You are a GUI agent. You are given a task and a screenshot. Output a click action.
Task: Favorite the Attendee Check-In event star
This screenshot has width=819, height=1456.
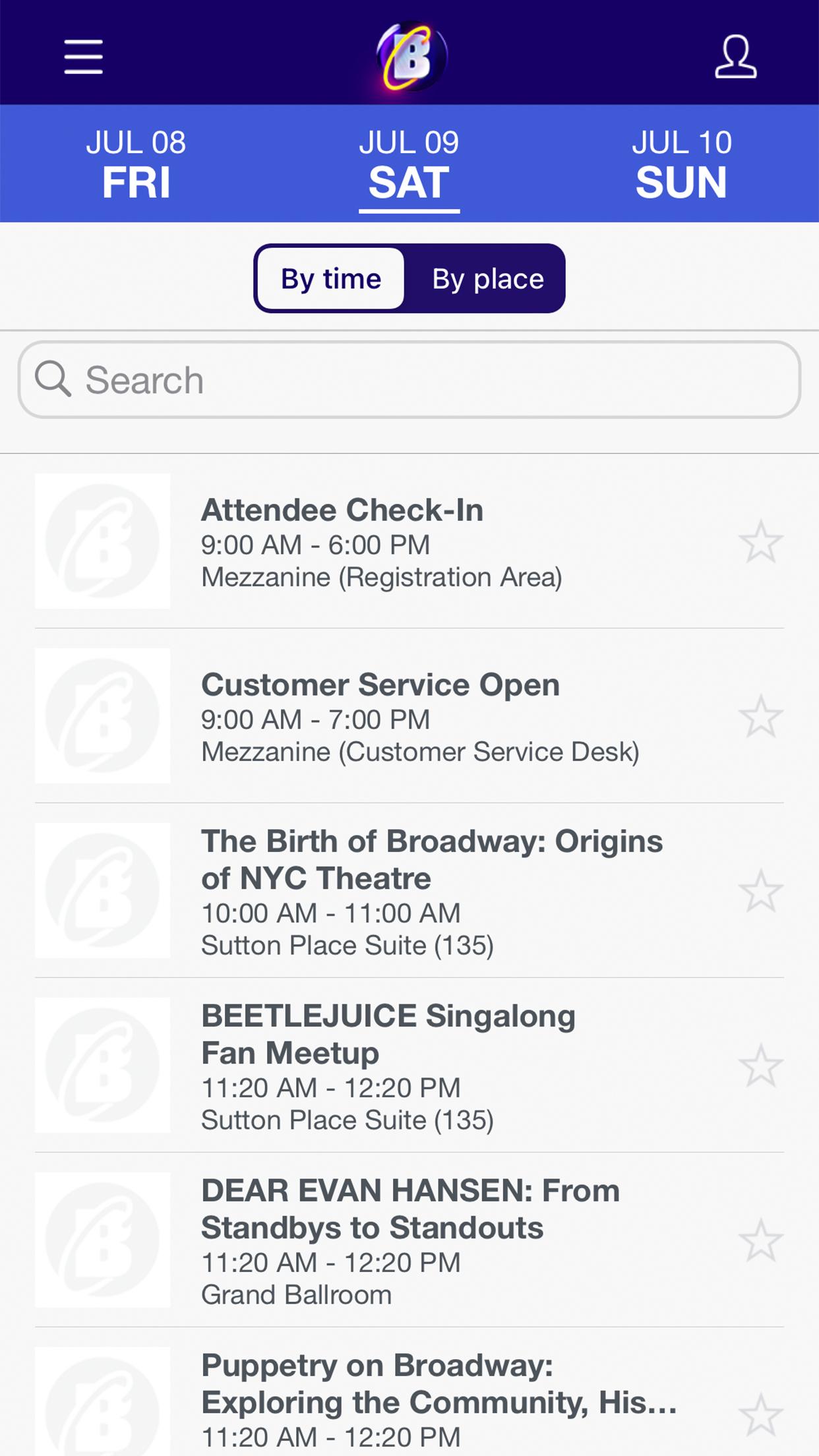point(761,541)
